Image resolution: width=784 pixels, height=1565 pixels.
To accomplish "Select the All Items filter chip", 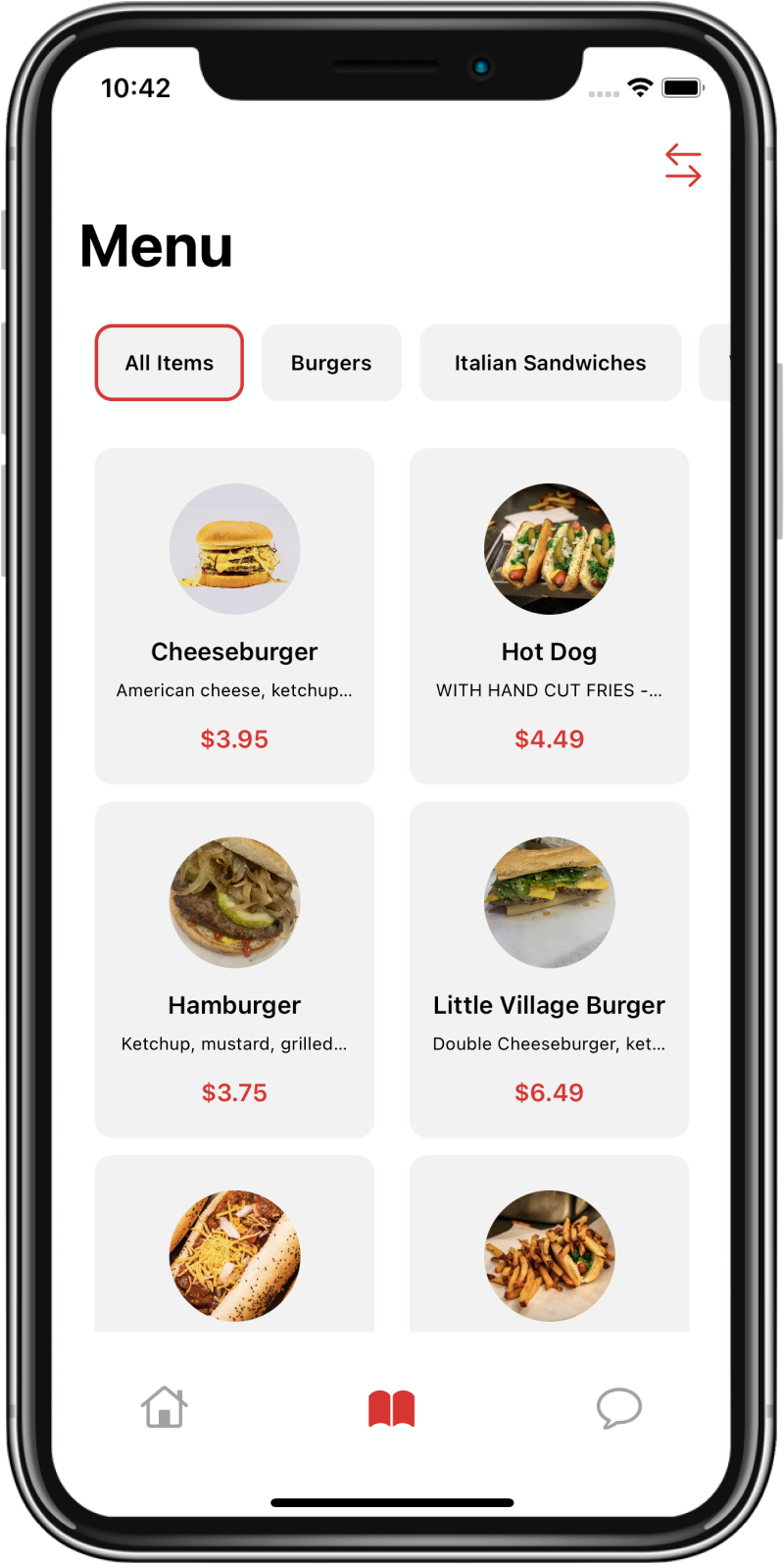I will click(169, 363).
